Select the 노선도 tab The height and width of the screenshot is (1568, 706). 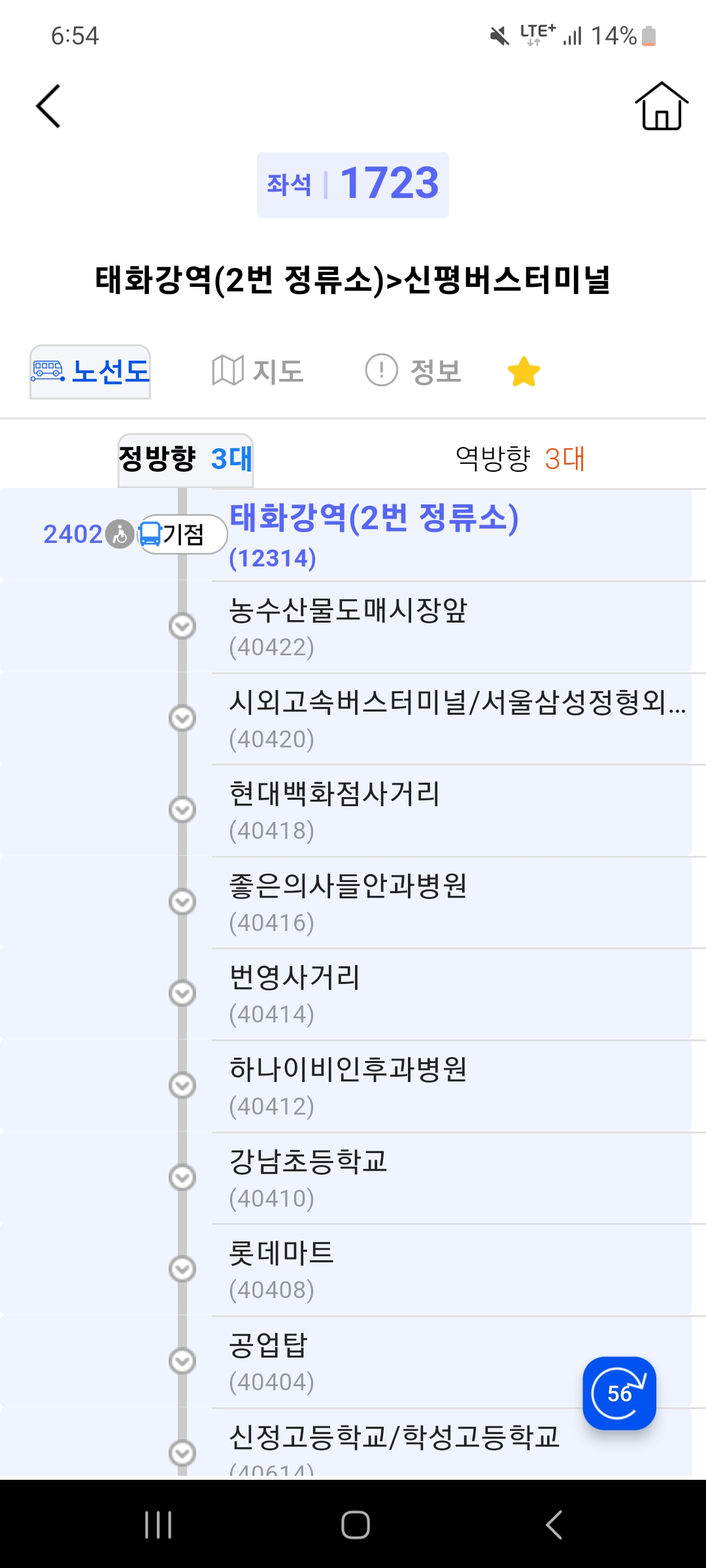90,372
